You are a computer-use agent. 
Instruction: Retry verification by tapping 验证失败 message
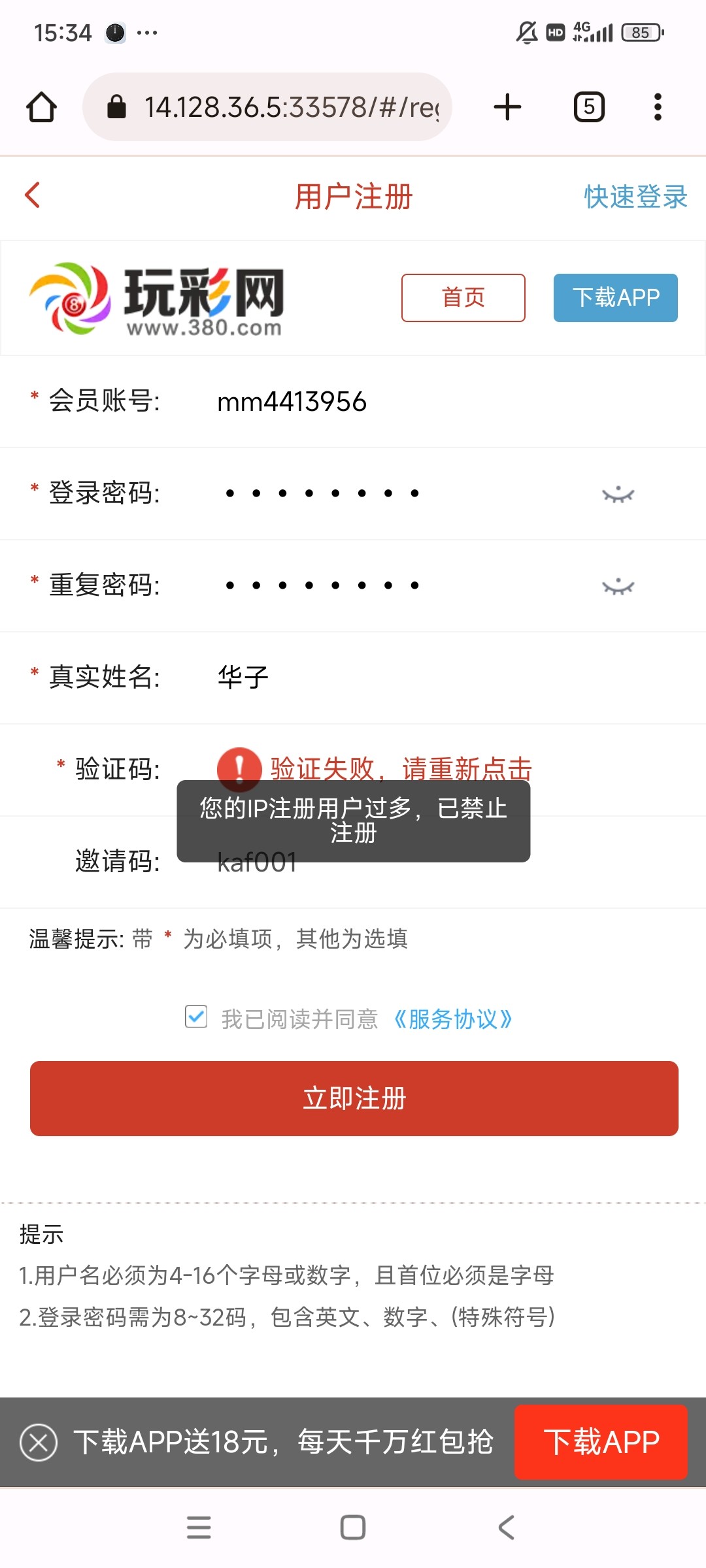(x=375, y=769)
